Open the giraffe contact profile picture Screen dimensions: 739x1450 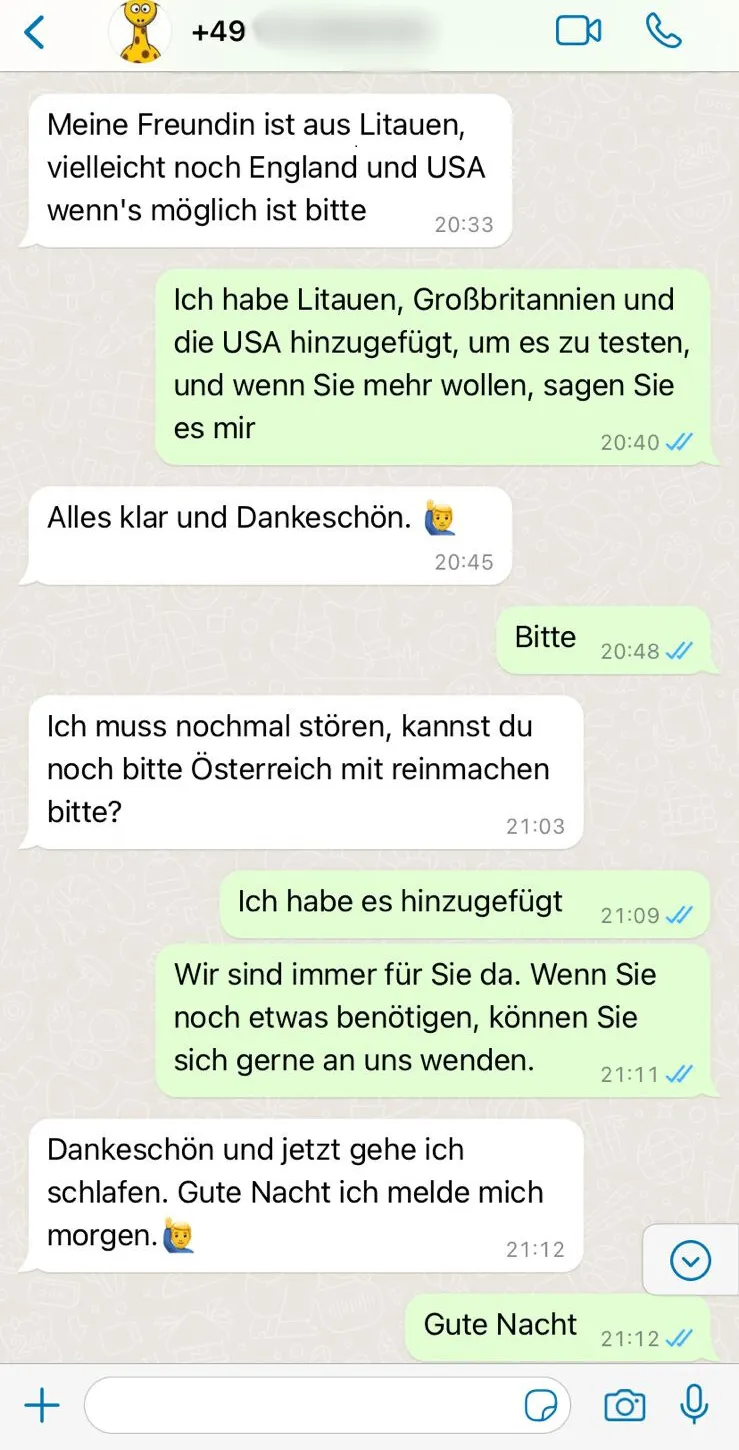[139, 32]
